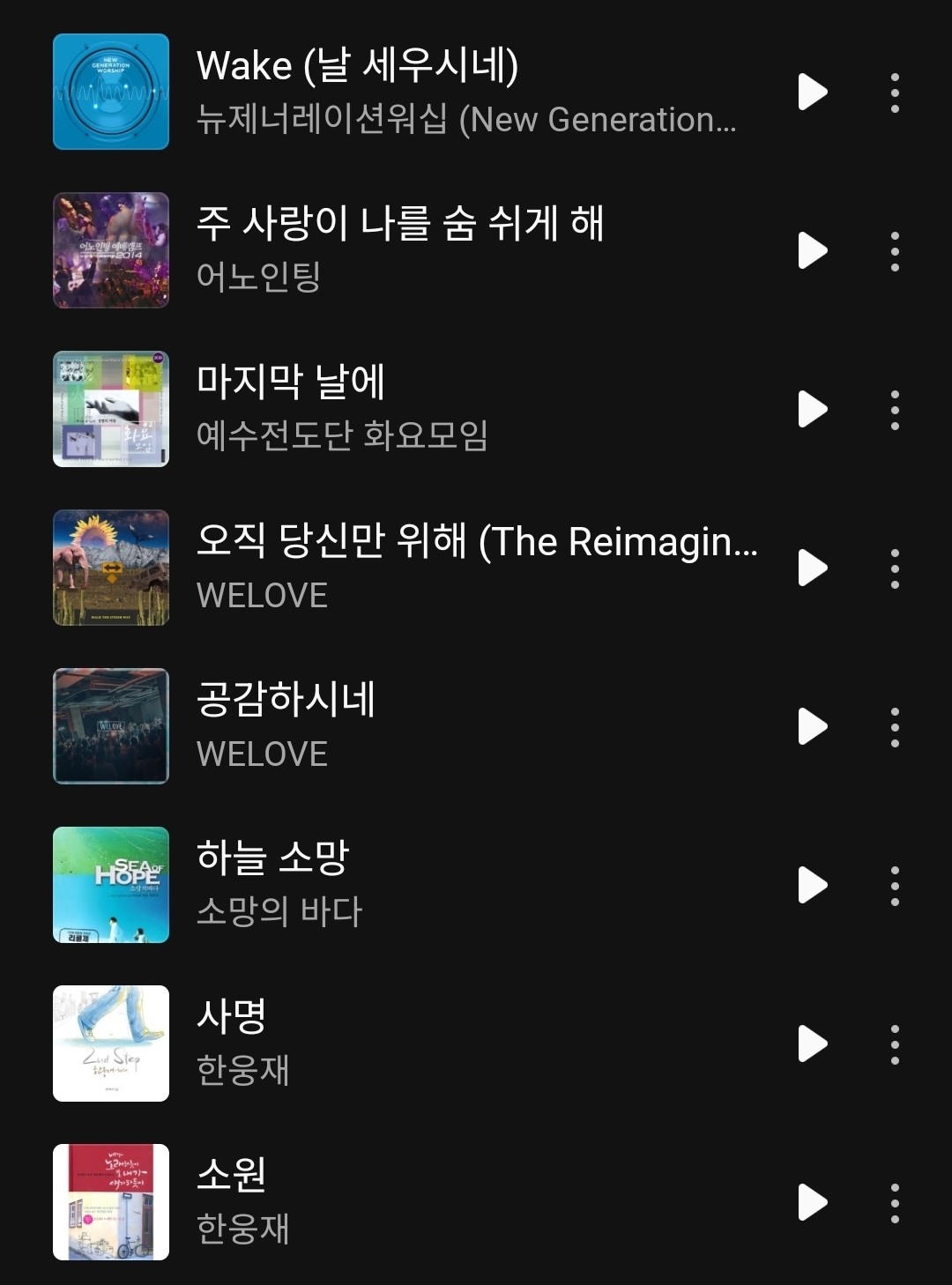
Task: Open more options for Wake (날 세우시네)
Action: [x=895, y=93]
